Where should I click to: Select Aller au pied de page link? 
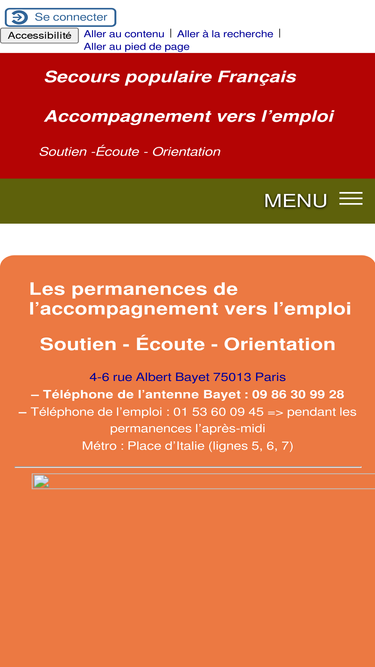click(x=136, y=47)
